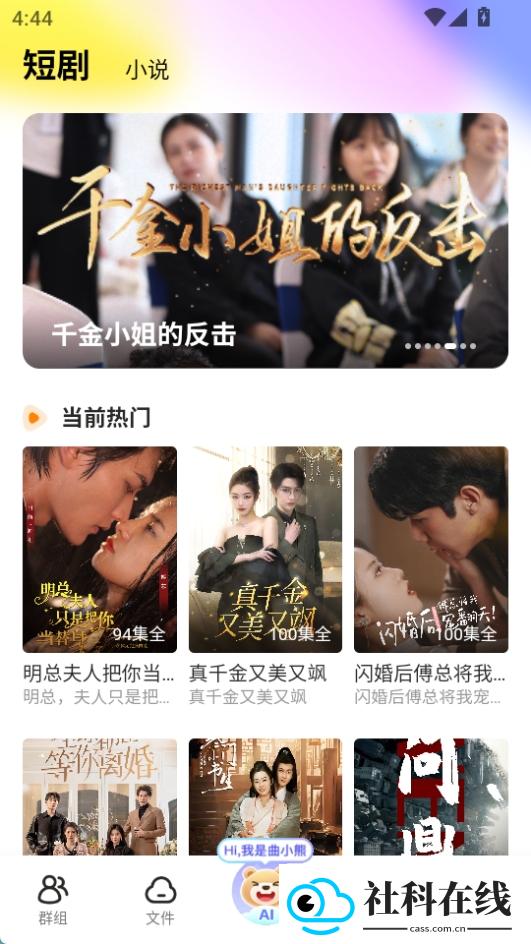Open the 千金小姐的反击 banner
The height and width of the screenshot is (944, 531).
(x=266, y=240)
